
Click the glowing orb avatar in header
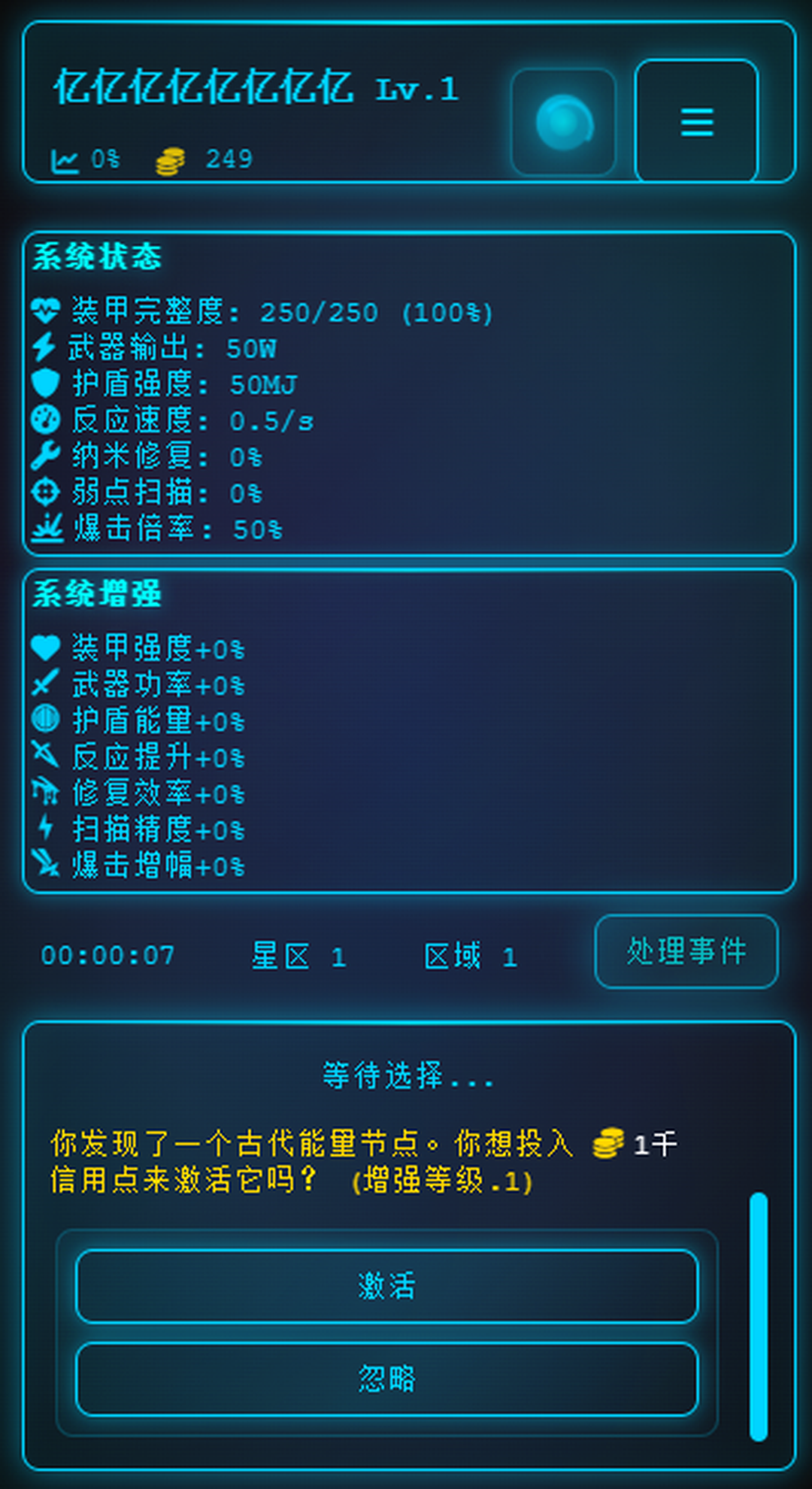pyautogui.click(x=563, y=120)
